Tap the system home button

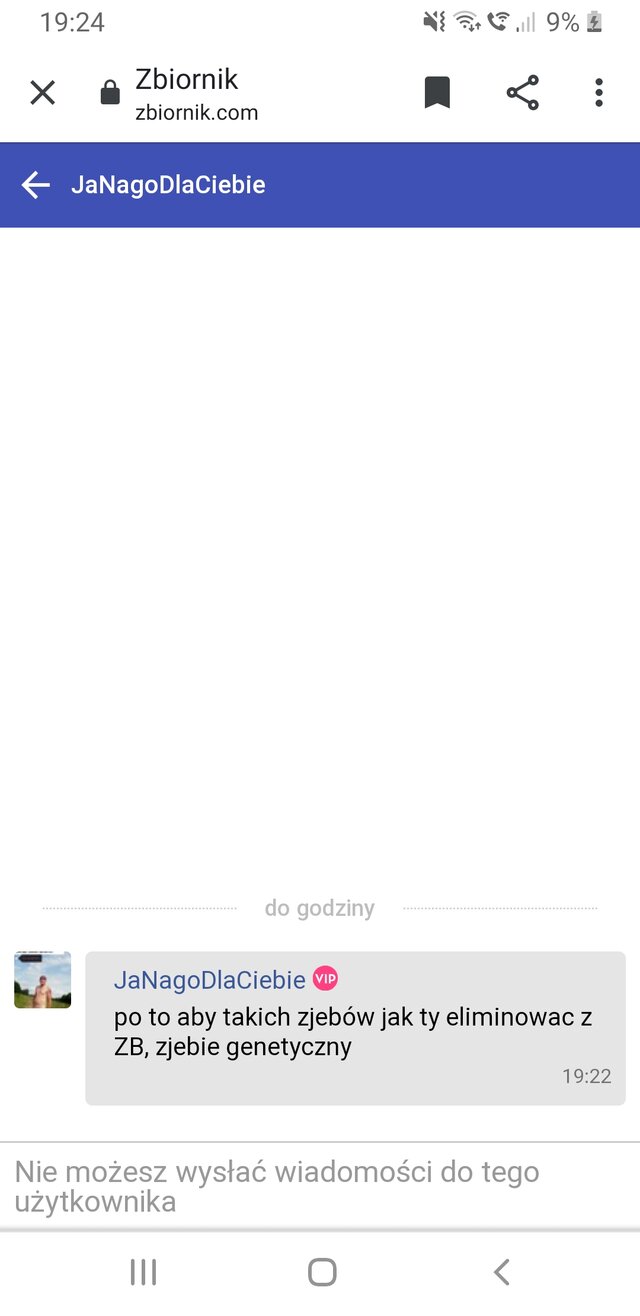[x=321, y=1272]
